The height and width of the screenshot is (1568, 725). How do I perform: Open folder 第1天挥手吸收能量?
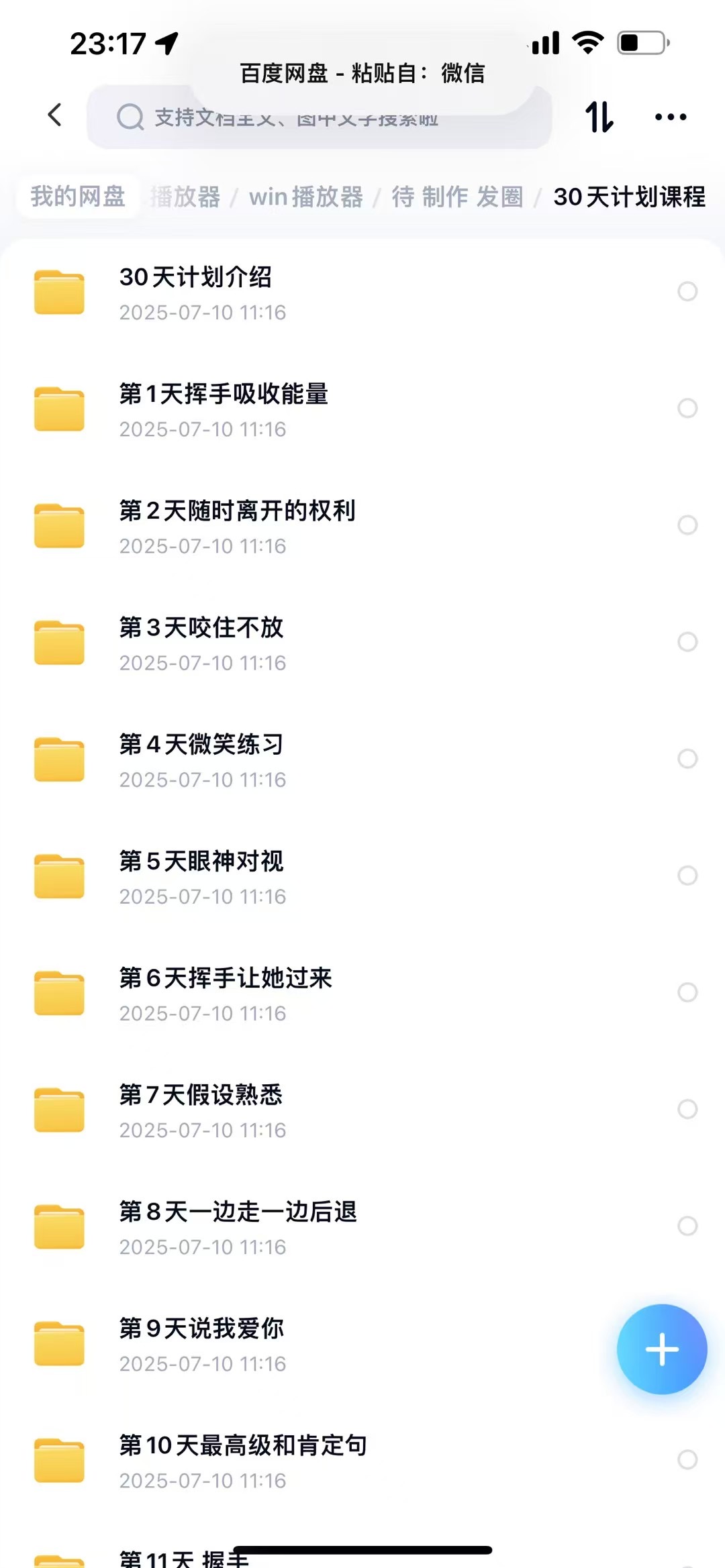point(224,409)
